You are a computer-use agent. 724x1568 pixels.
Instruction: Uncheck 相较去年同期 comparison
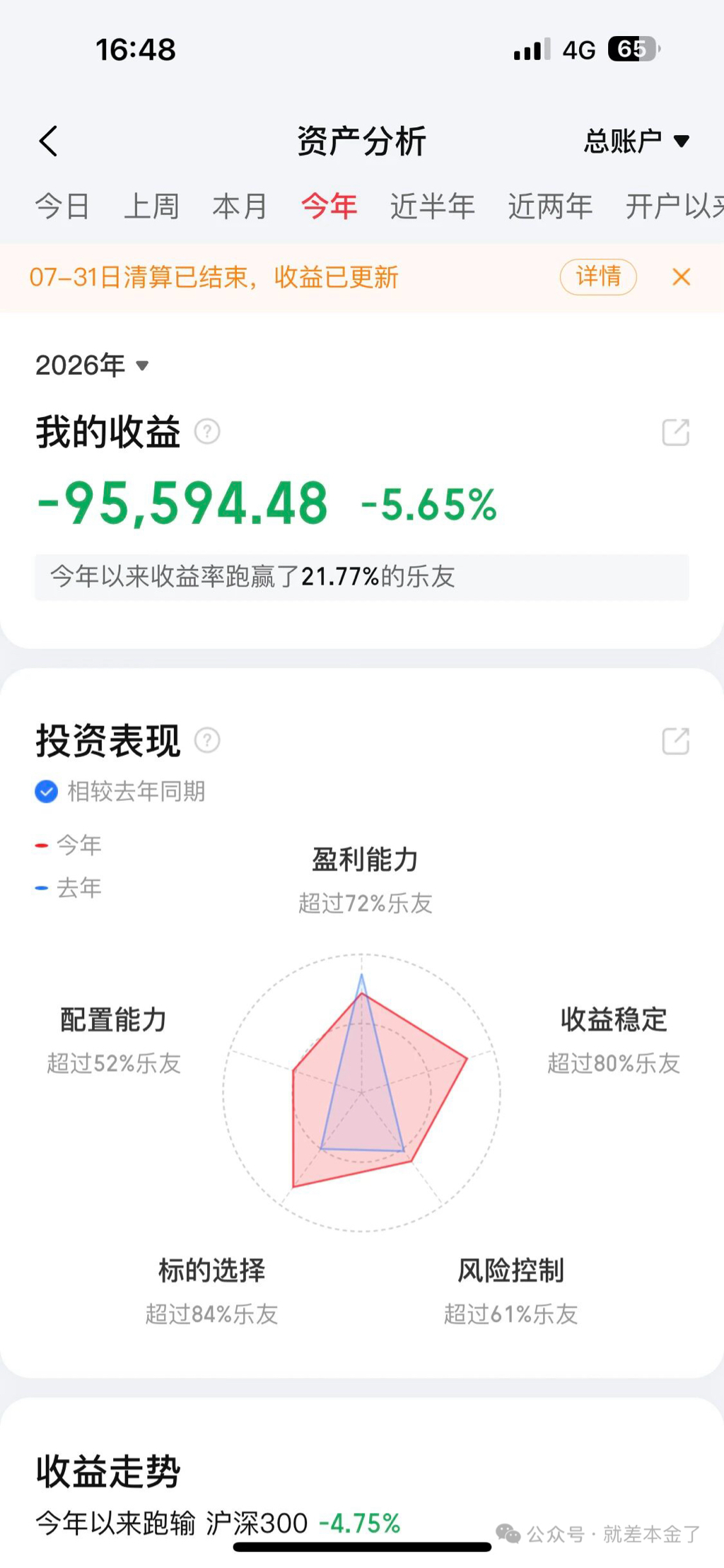tap(46, 792)
